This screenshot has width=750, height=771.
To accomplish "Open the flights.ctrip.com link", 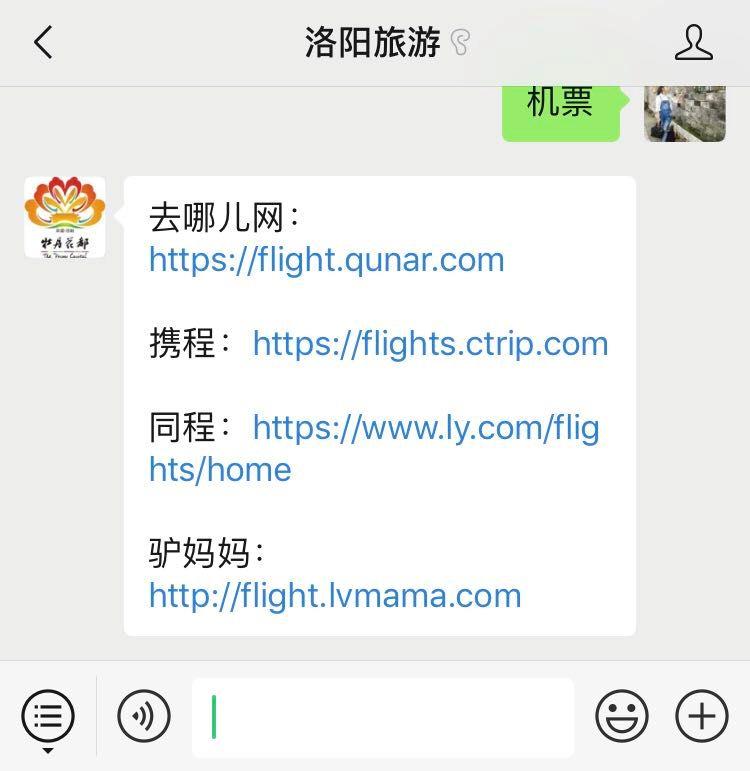I will (x=430, y=344).
